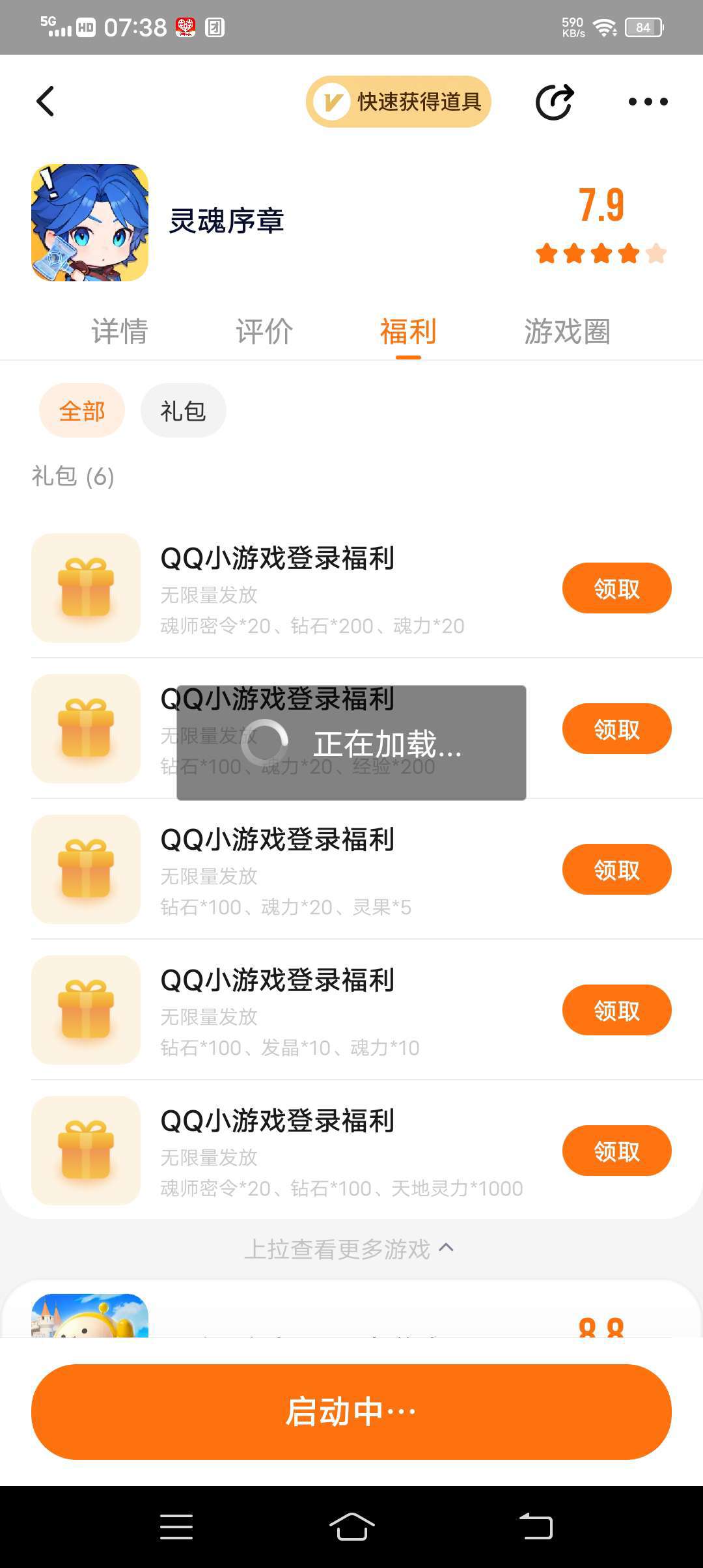Claim the gift containing 灵果*5
Image resolution: width=703 pixels, height=1568 pixels.
pos(616,870)
